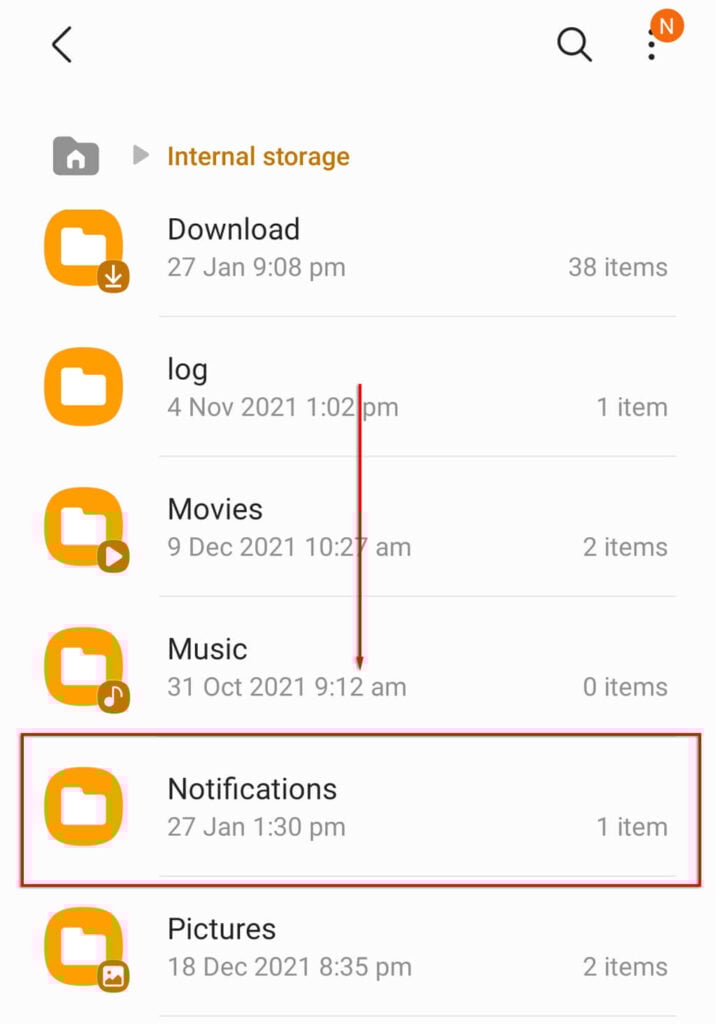
Task: Open the search magnifier icon
Action: (574, 45)
